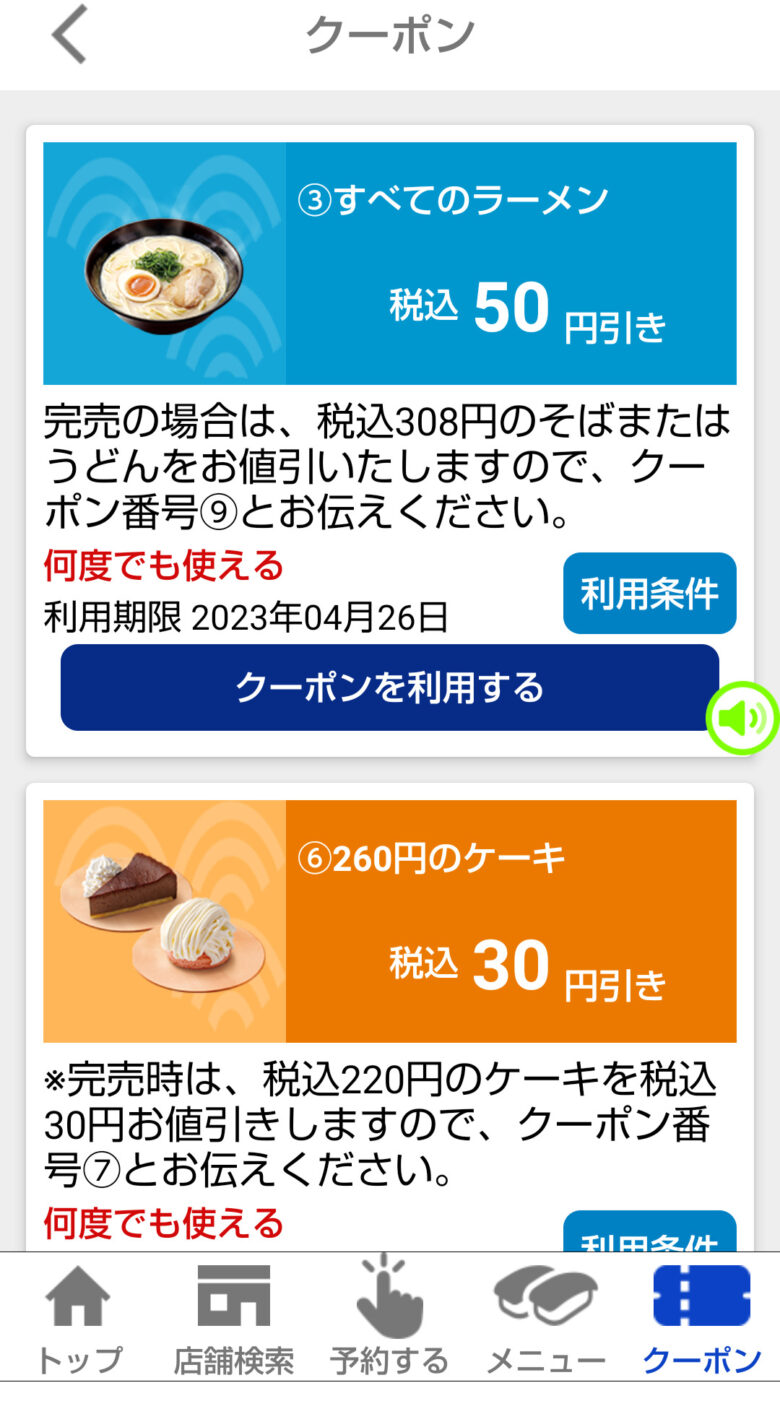The image size is (780, 1401).
Task: Switch to the トップ tab
Action: [78, 1318]
